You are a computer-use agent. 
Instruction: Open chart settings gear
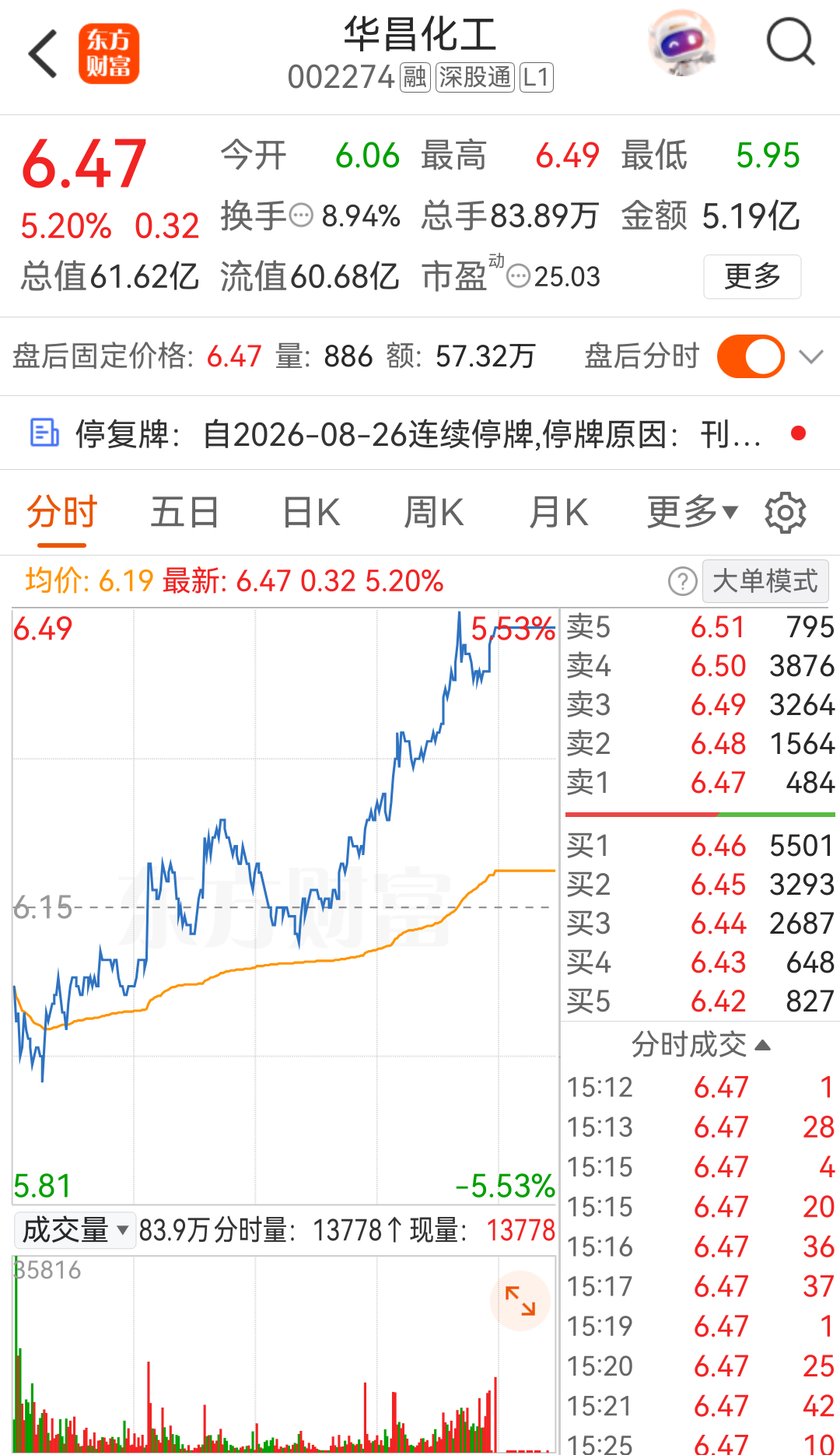point(786,513)
